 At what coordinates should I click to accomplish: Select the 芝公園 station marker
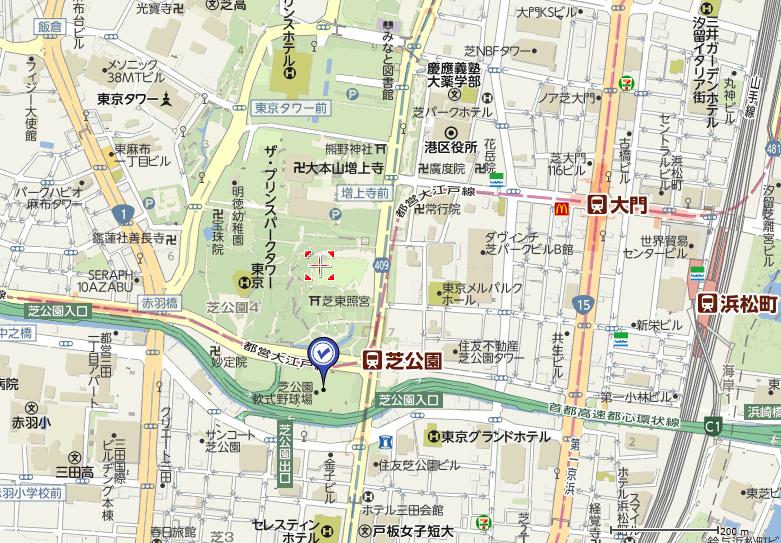click(x=373, y=359)
